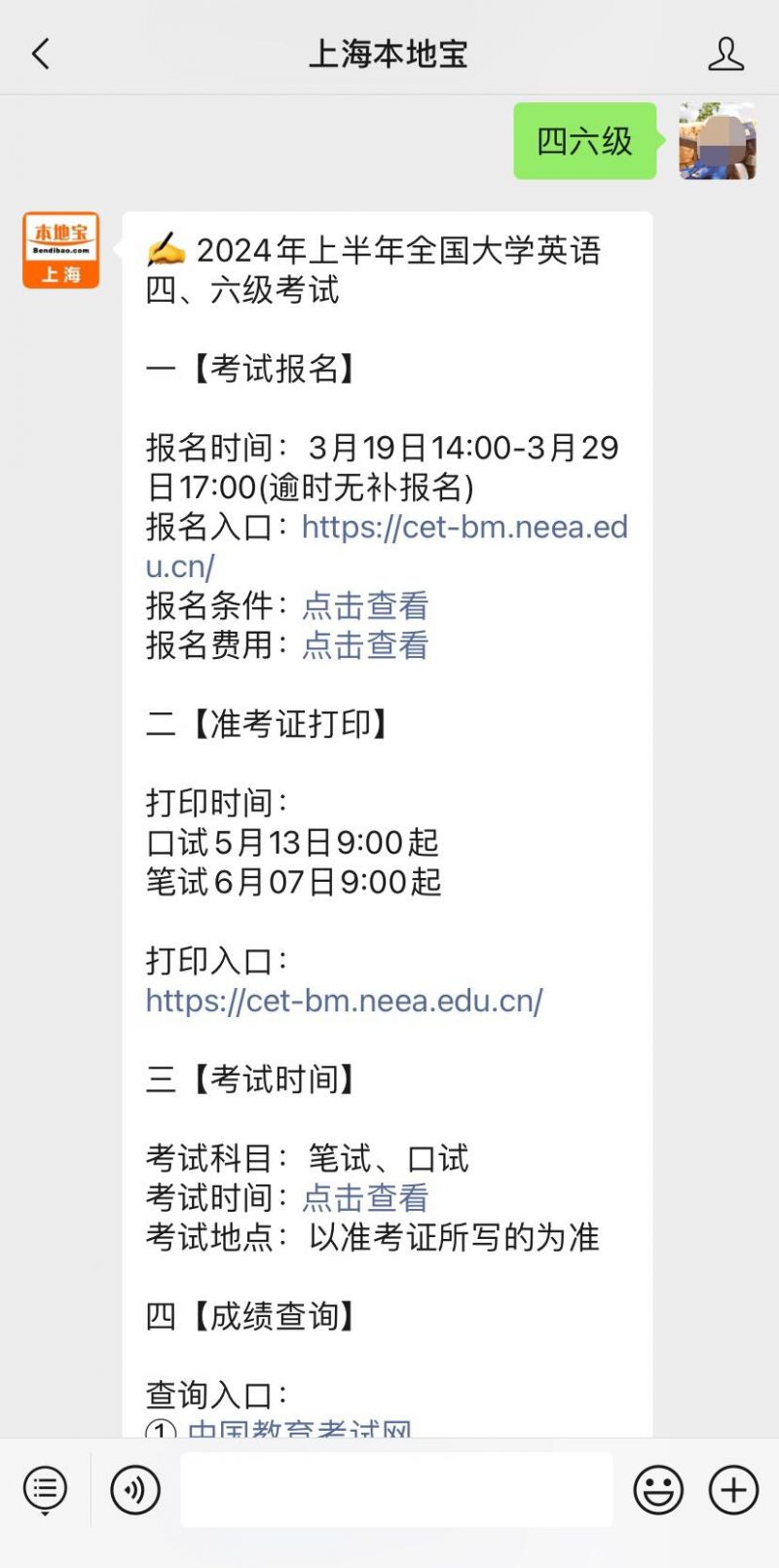The width and height of the screenshot is (779, 1568).
Task: Open the plus attachments menu
Action: point(733,1490)
